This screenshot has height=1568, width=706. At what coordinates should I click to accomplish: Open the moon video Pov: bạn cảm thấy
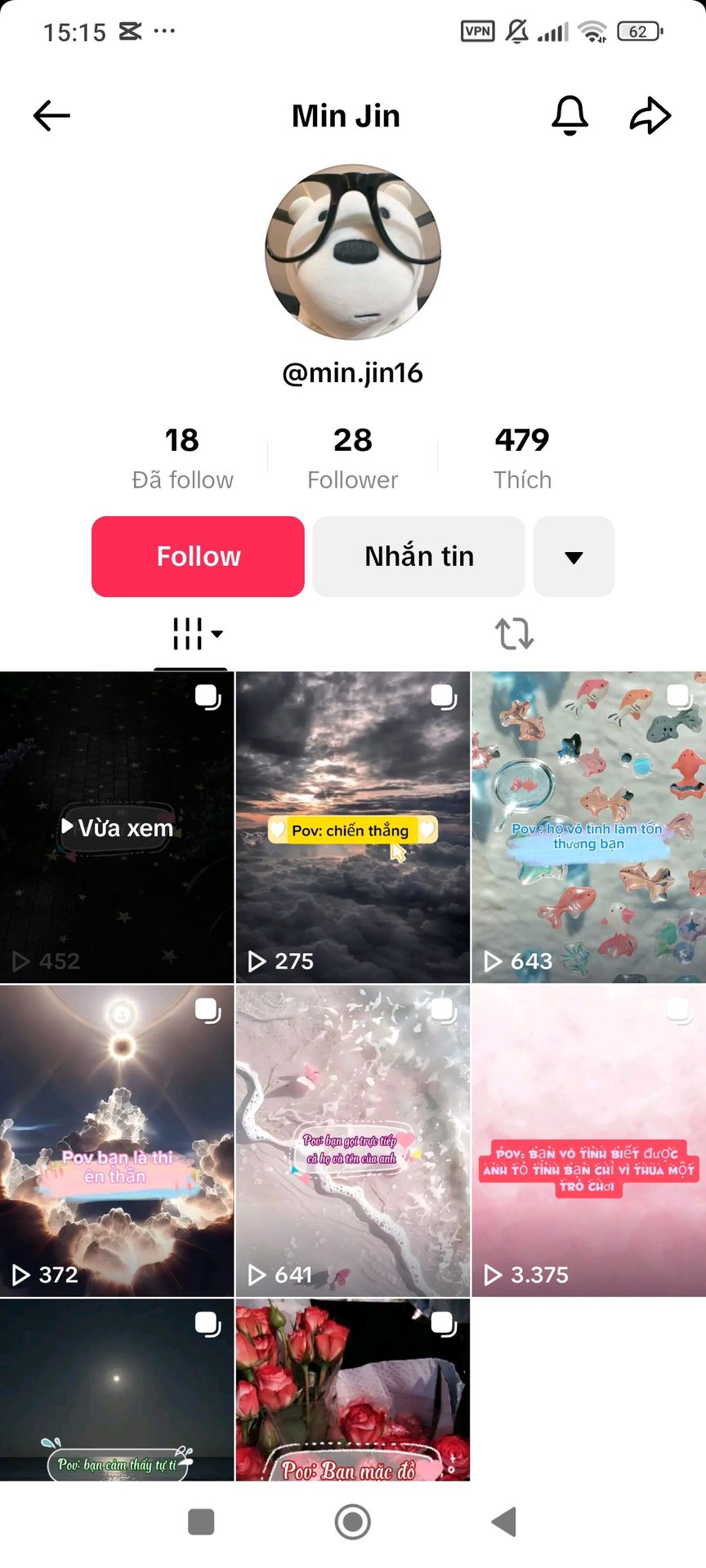117,1390
